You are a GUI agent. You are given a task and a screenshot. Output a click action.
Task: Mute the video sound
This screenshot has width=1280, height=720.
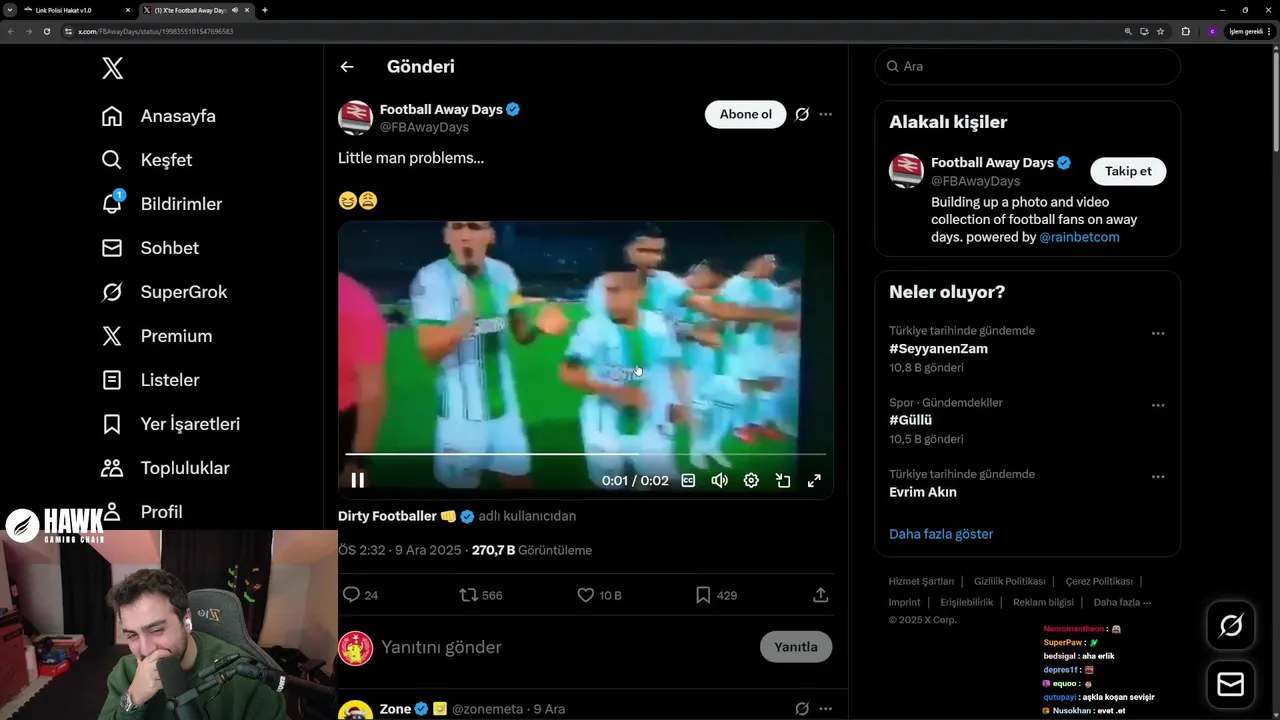coord(719,480)
